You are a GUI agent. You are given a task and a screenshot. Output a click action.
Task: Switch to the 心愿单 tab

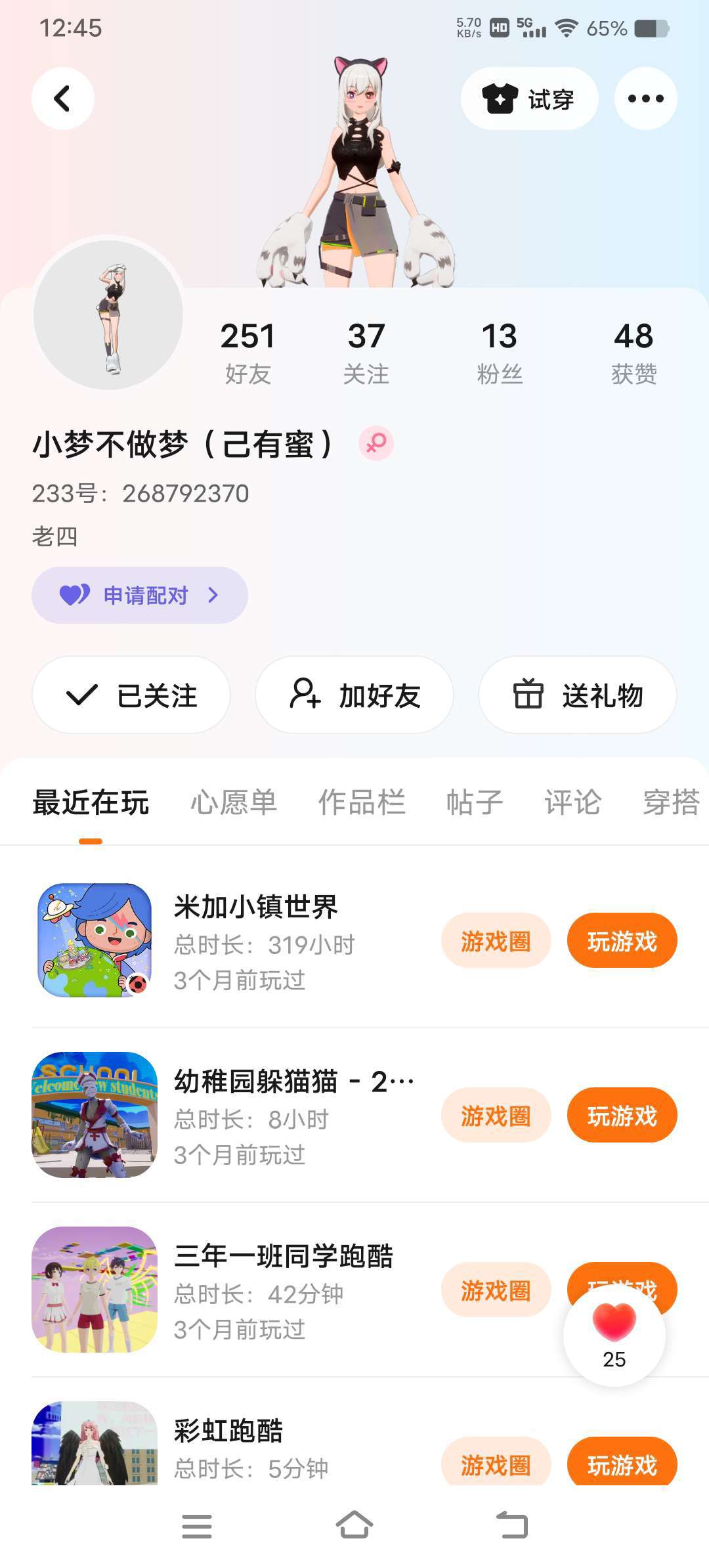234,802
